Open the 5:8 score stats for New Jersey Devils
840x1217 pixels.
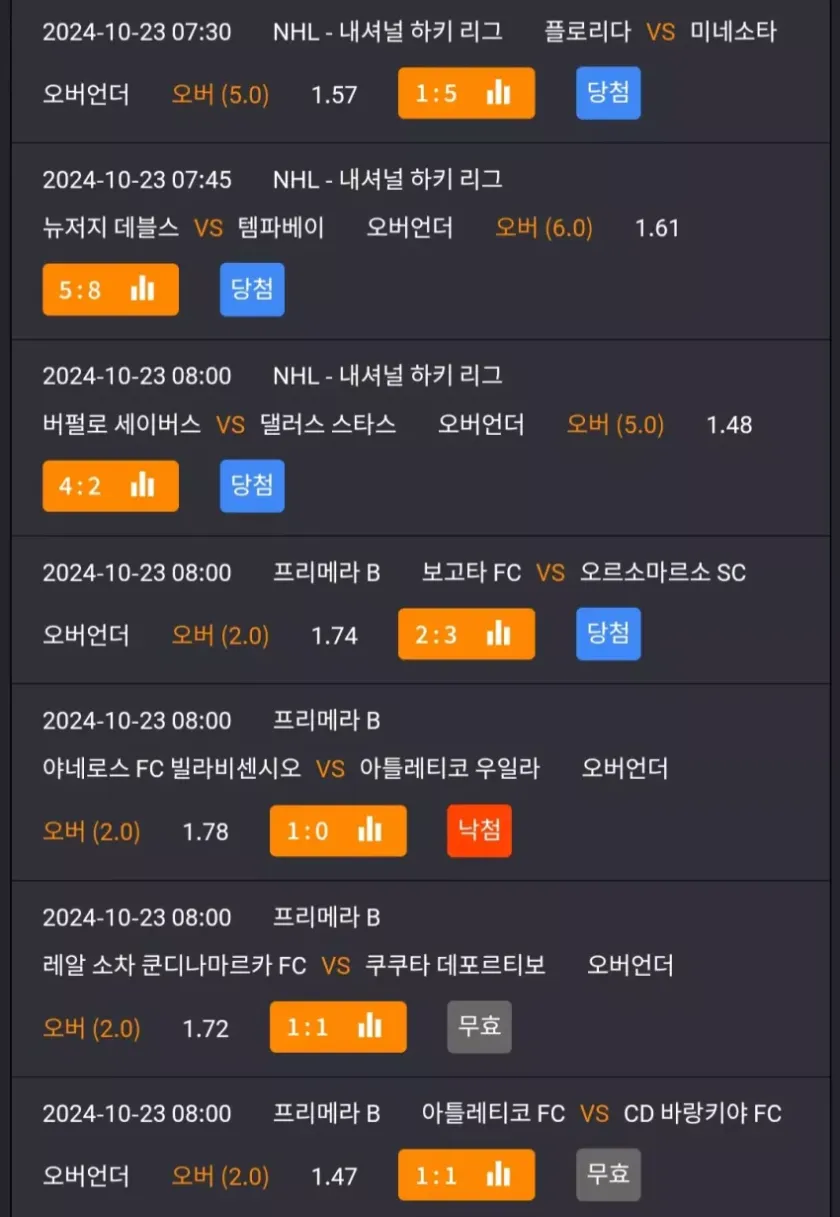tap(110, 290)
